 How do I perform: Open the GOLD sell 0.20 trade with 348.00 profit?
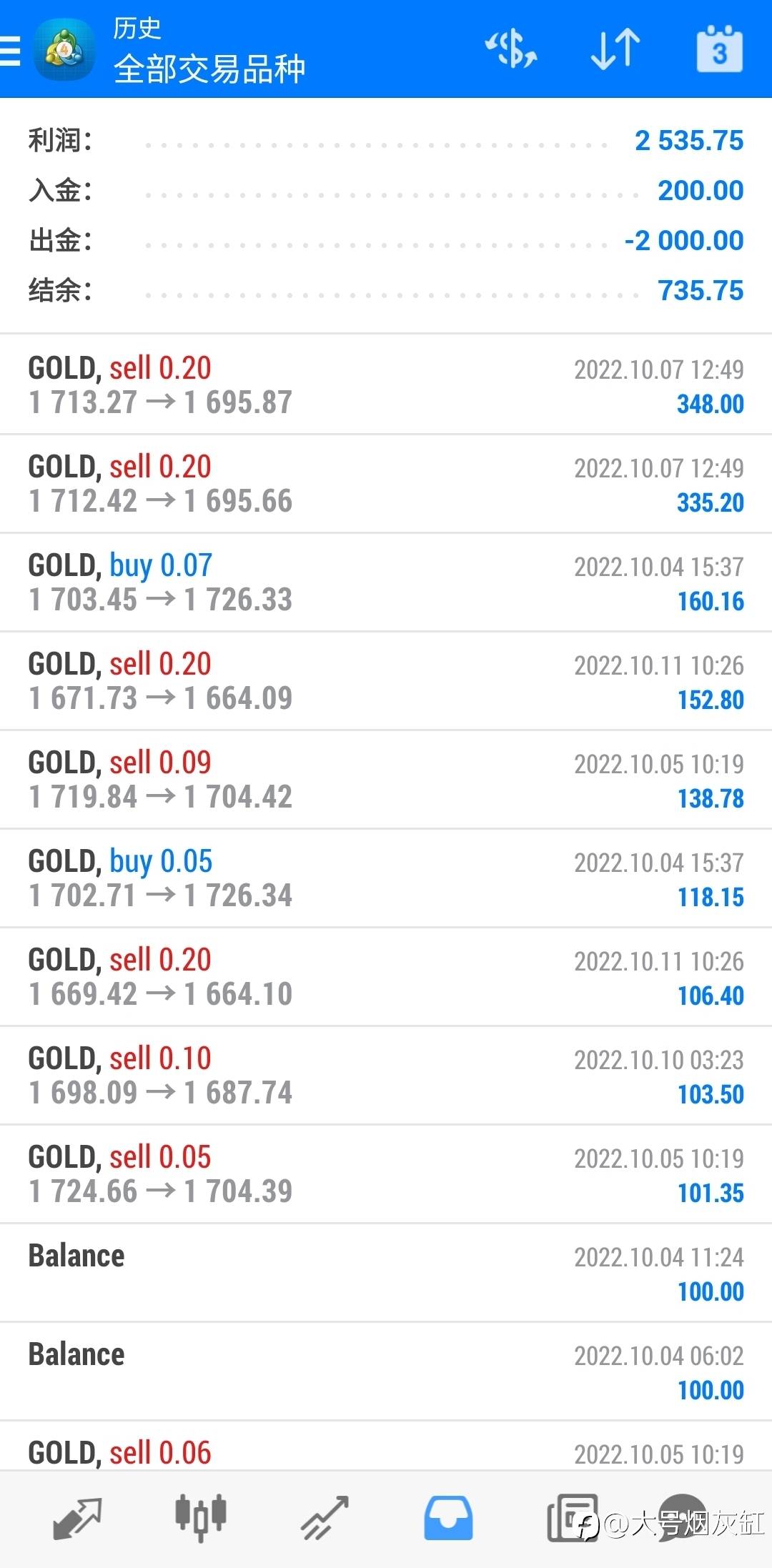tap(386, 384)
